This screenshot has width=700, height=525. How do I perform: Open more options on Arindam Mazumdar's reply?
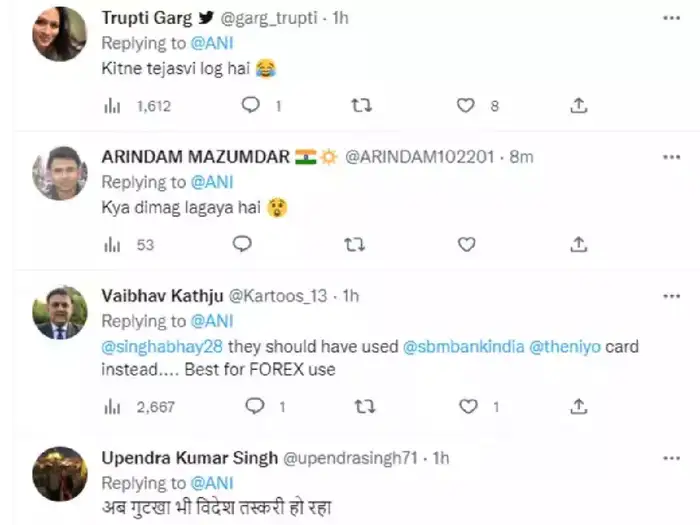(668, 157)
